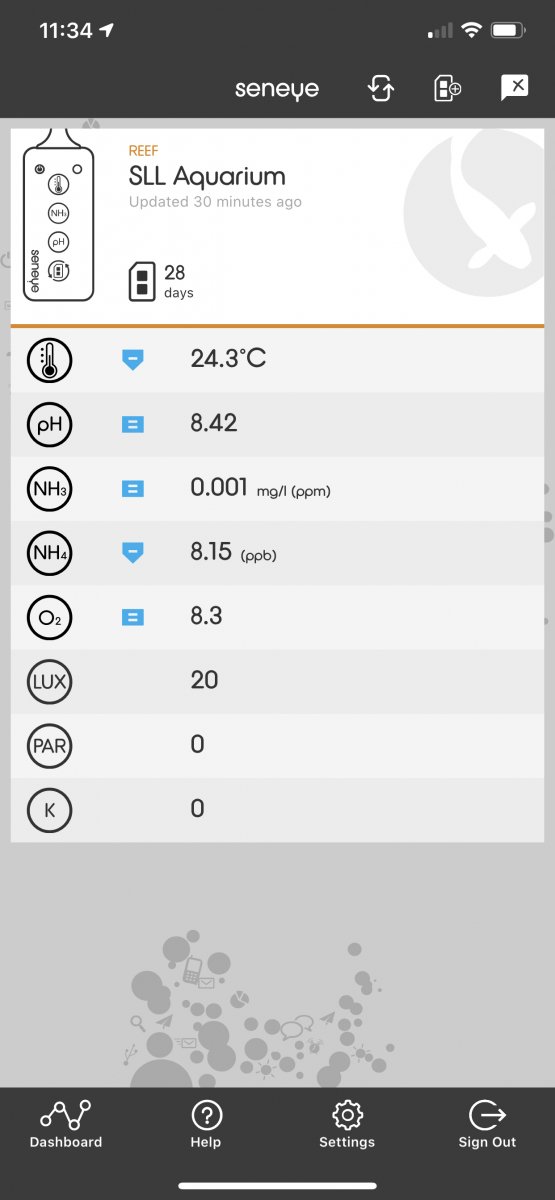Image resolution: width=555 pixels, height=1200 pixels.
Task: View the pH 8.42 reading row
Action: click(277, 425)
